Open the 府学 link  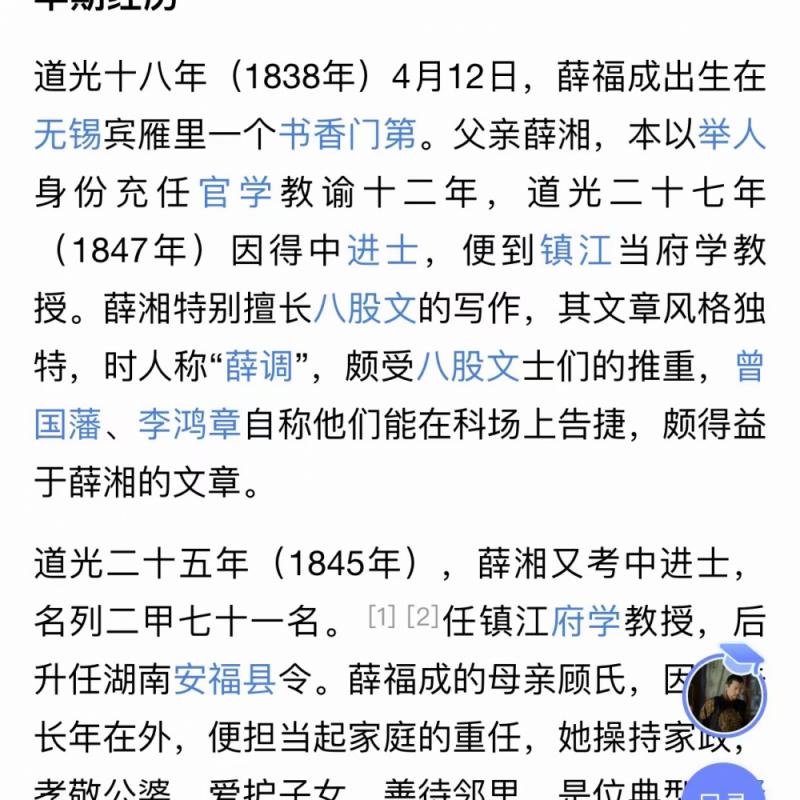coord(586,622)
